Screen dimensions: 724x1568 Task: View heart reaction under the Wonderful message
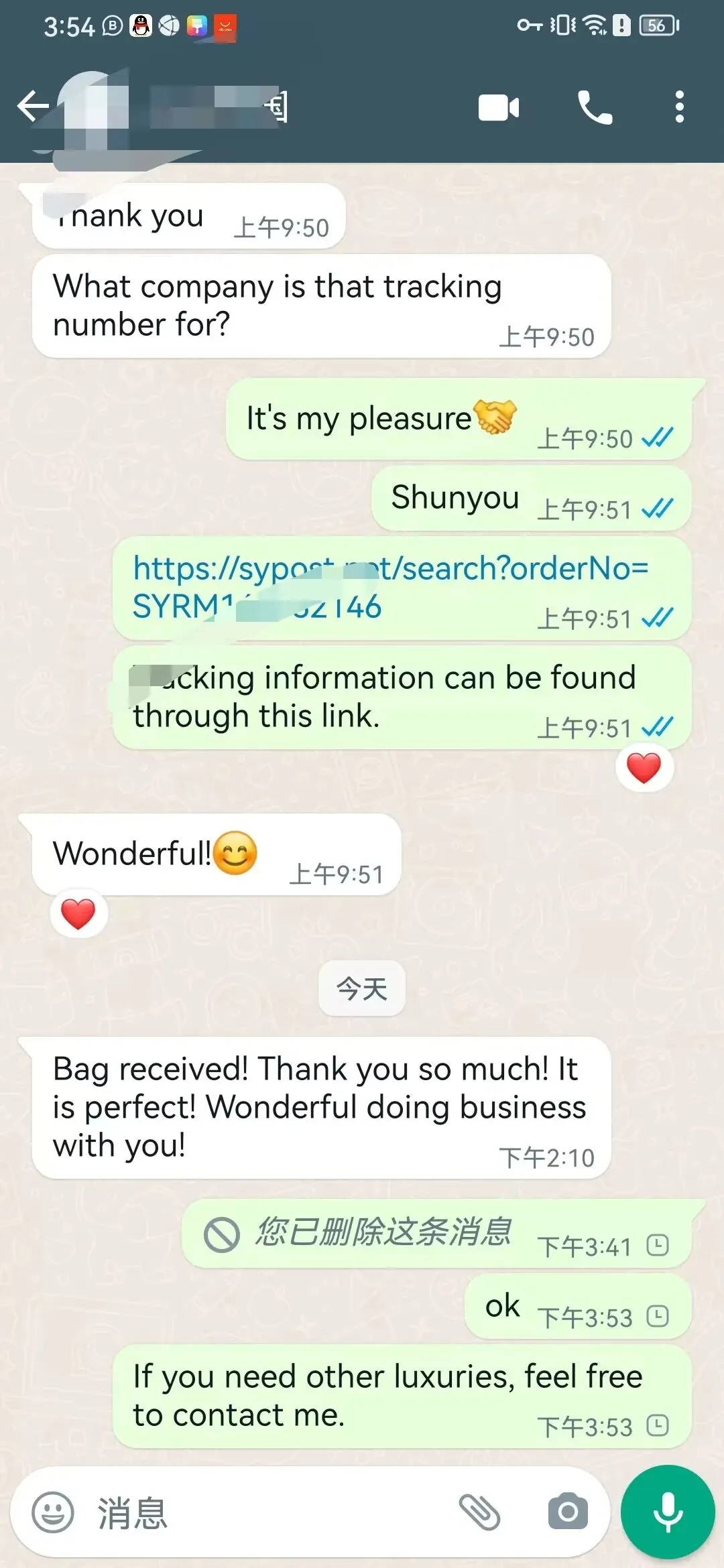[x=78, y=913]
